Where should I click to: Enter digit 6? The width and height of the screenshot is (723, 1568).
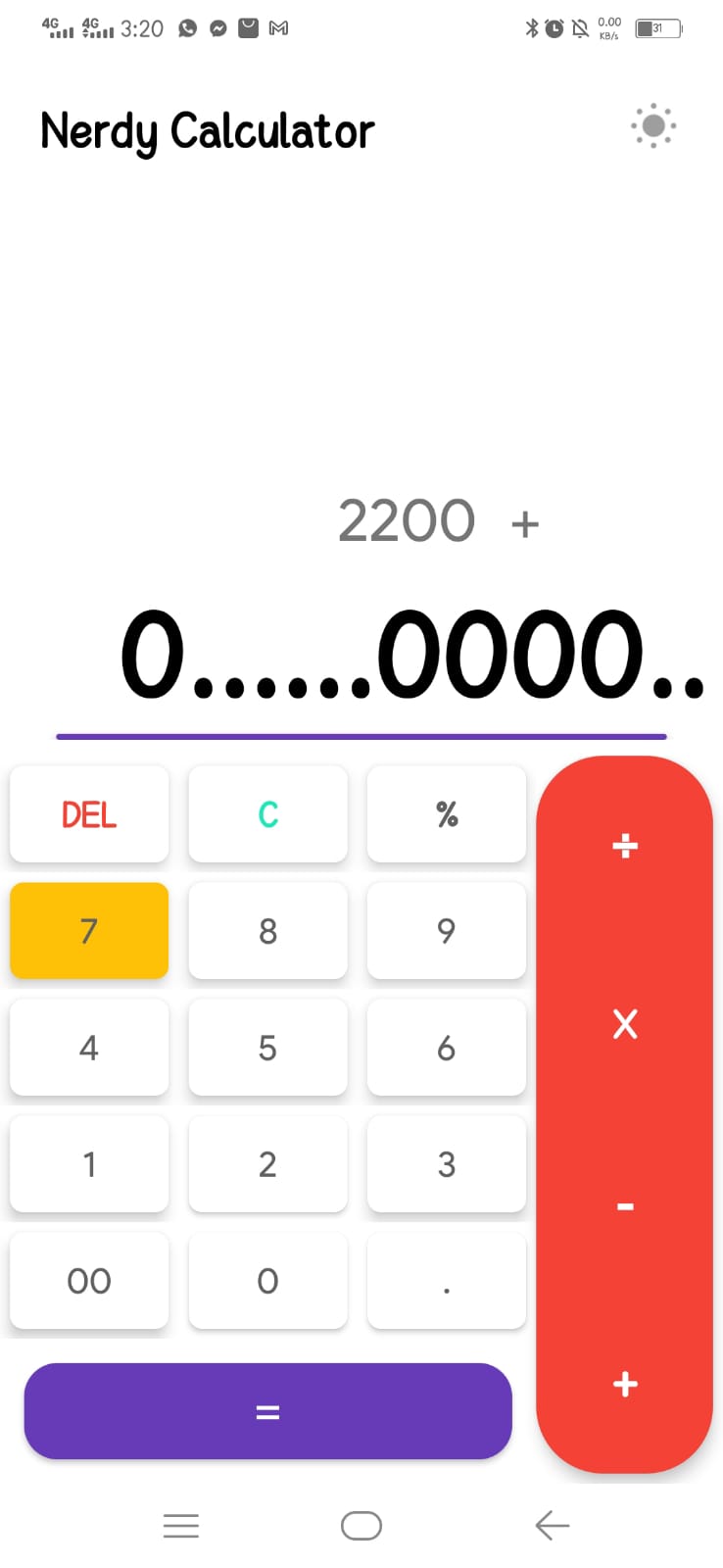click(447, 1048)
